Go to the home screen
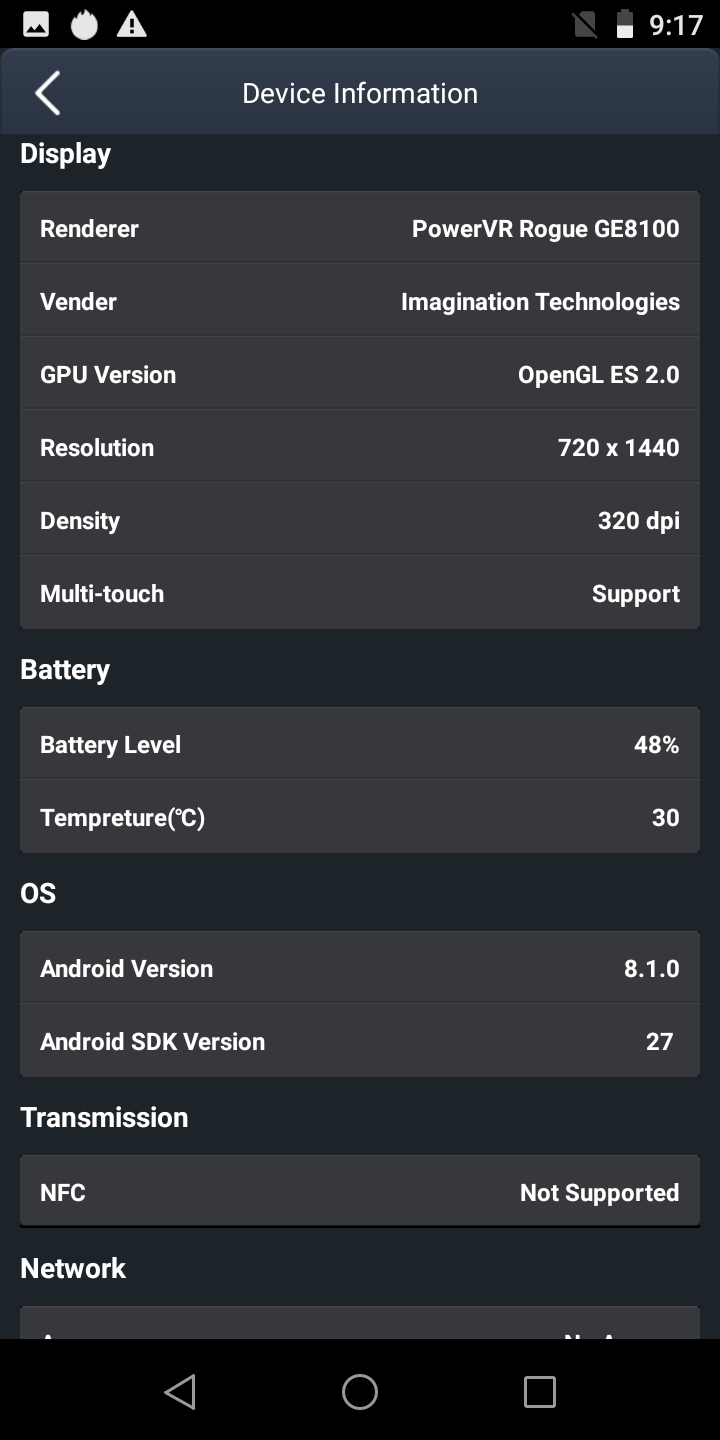Screen dimensions: 720x1440 [360, 1391]
